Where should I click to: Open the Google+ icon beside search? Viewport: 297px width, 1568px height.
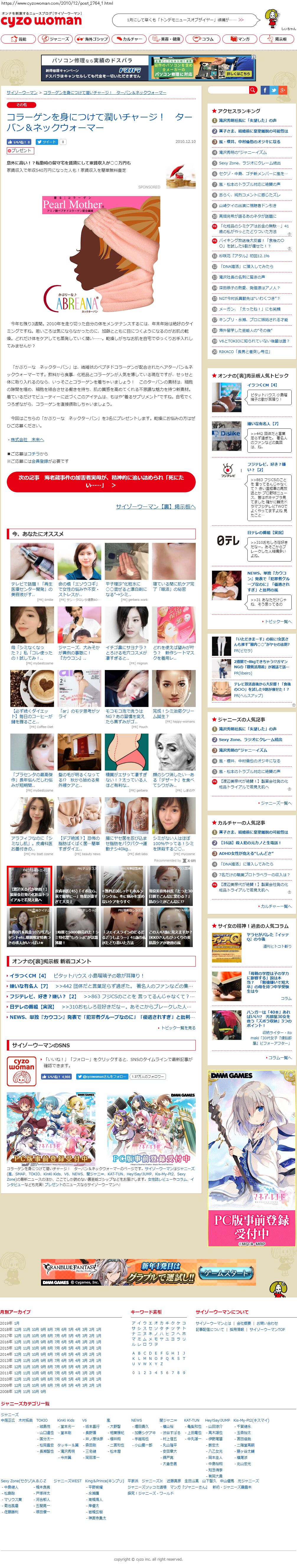[x=283, y=90]
